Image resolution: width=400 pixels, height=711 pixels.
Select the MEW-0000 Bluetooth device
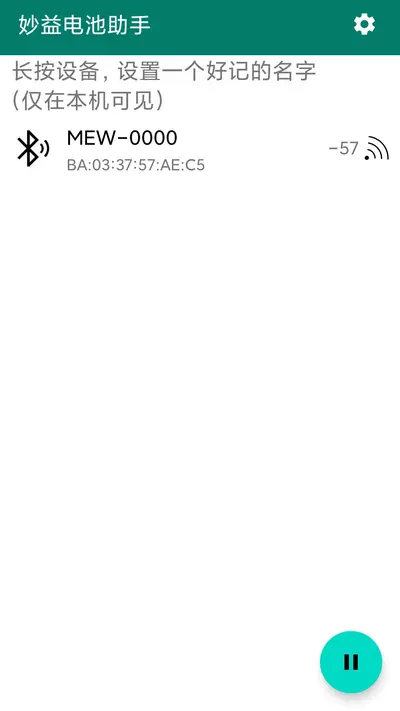pyautogui.click(x=200, y=149)
